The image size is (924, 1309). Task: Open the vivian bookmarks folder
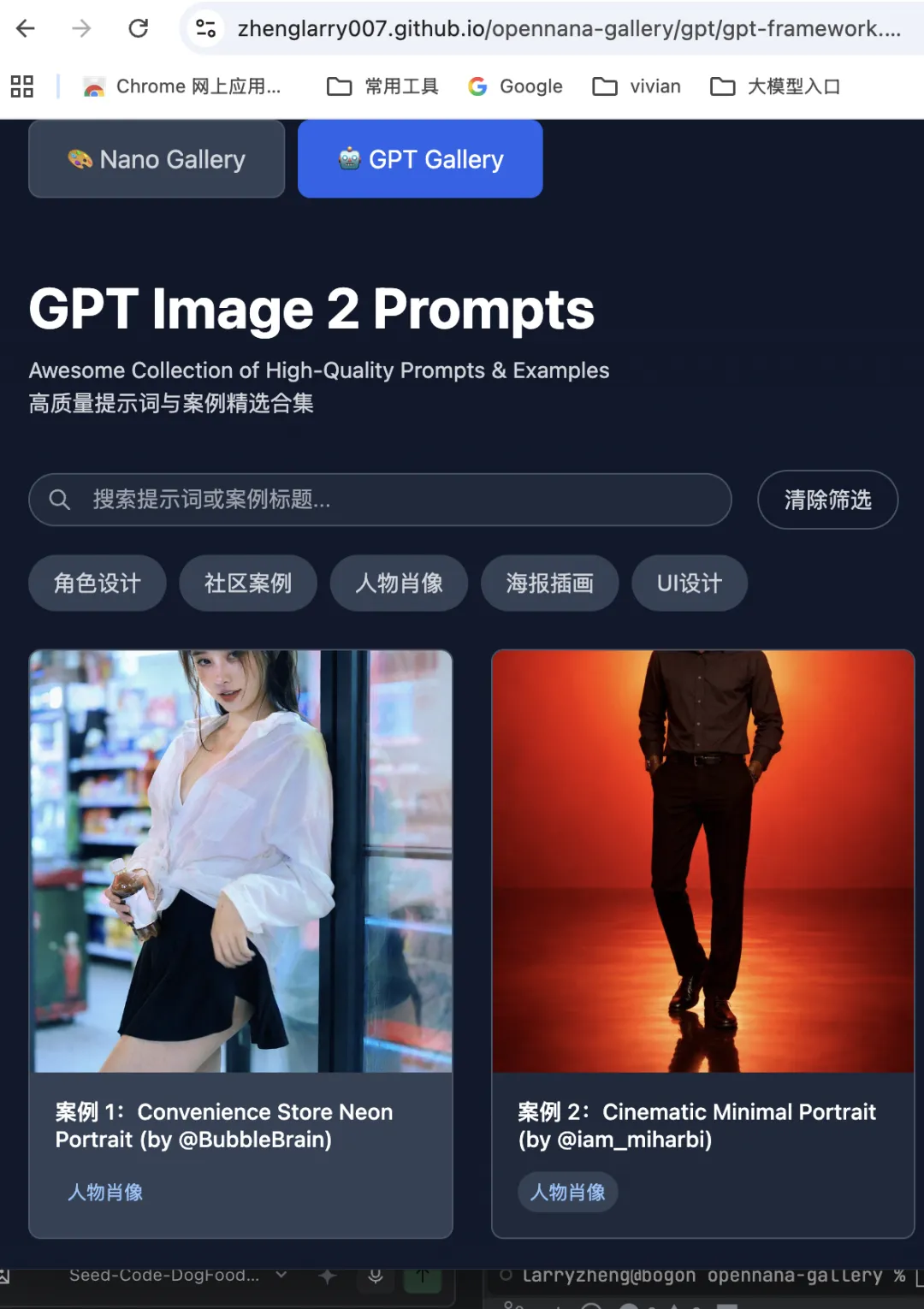pyautogui.click(x=637, y=86)
